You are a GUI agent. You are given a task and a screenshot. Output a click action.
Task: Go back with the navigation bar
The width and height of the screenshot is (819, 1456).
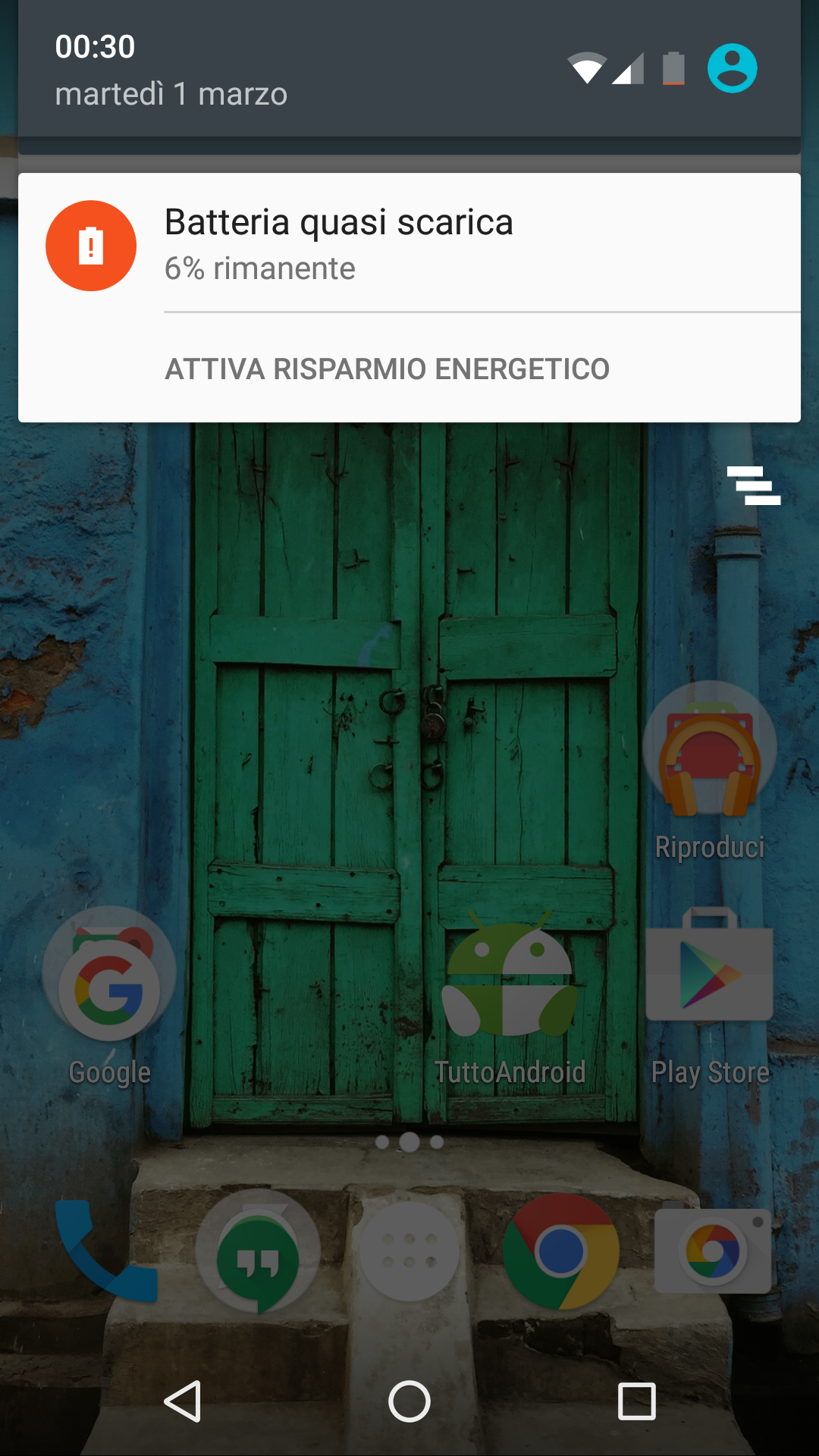pyautogui.click(x=182, y=1401)
